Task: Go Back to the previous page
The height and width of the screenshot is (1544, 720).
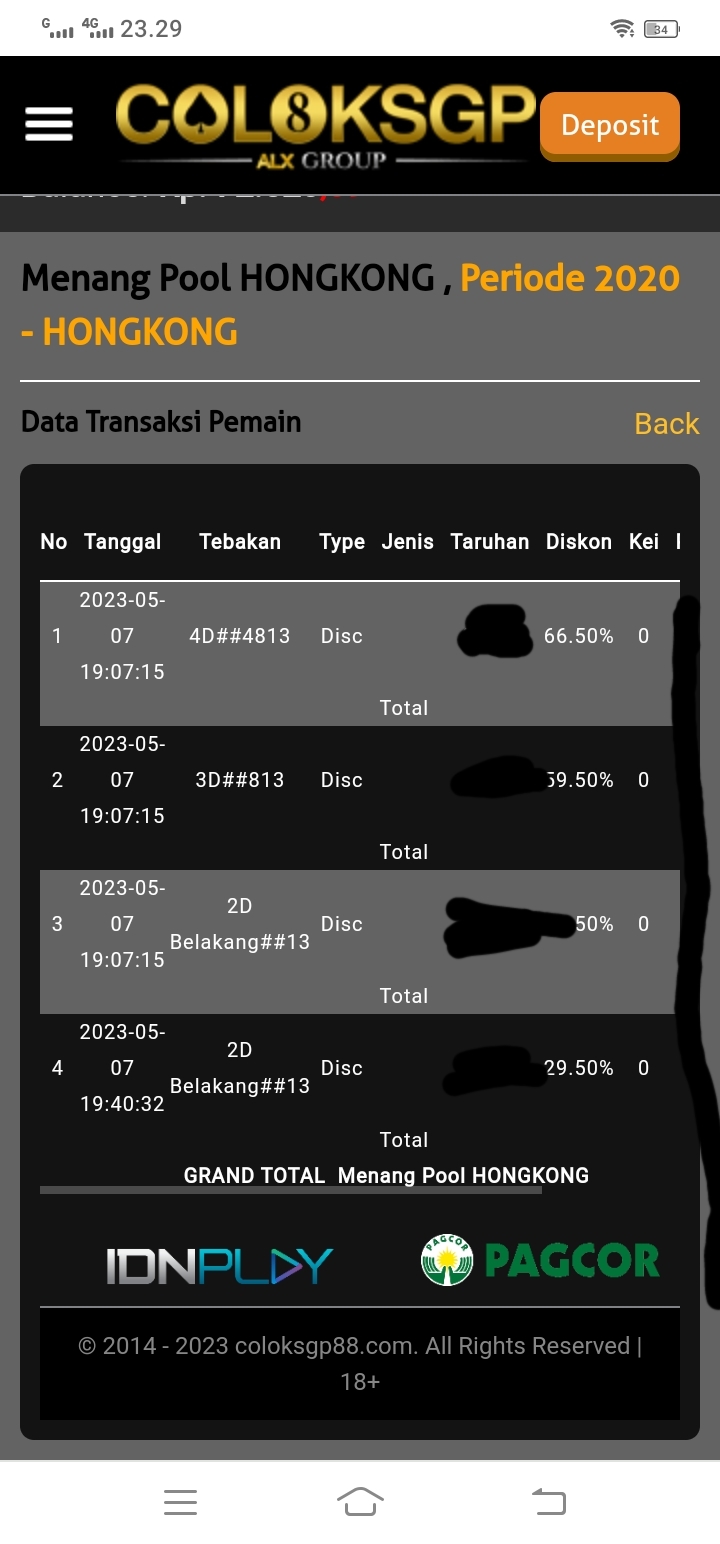Action: tap(666, 424)
